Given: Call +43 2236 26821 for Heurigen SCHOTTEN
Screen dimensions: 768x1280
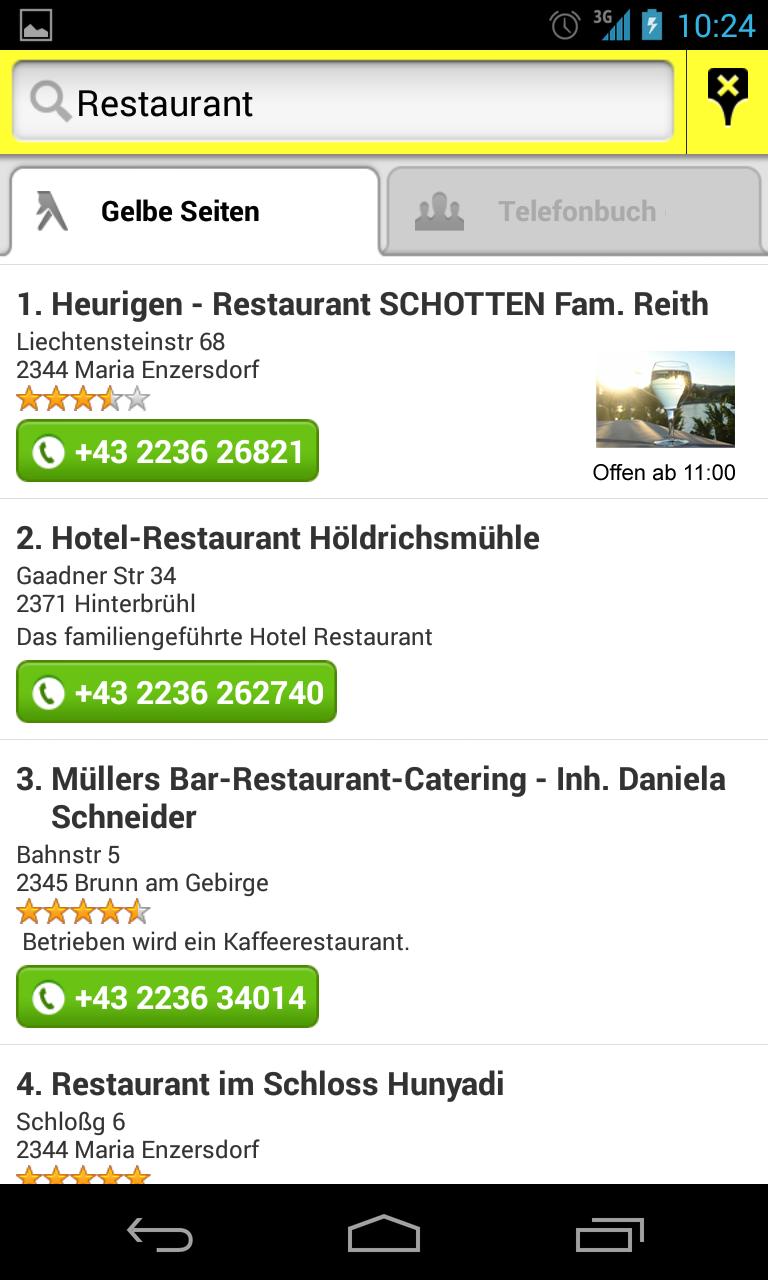Looking at the screenshot, I should [166, 451].
